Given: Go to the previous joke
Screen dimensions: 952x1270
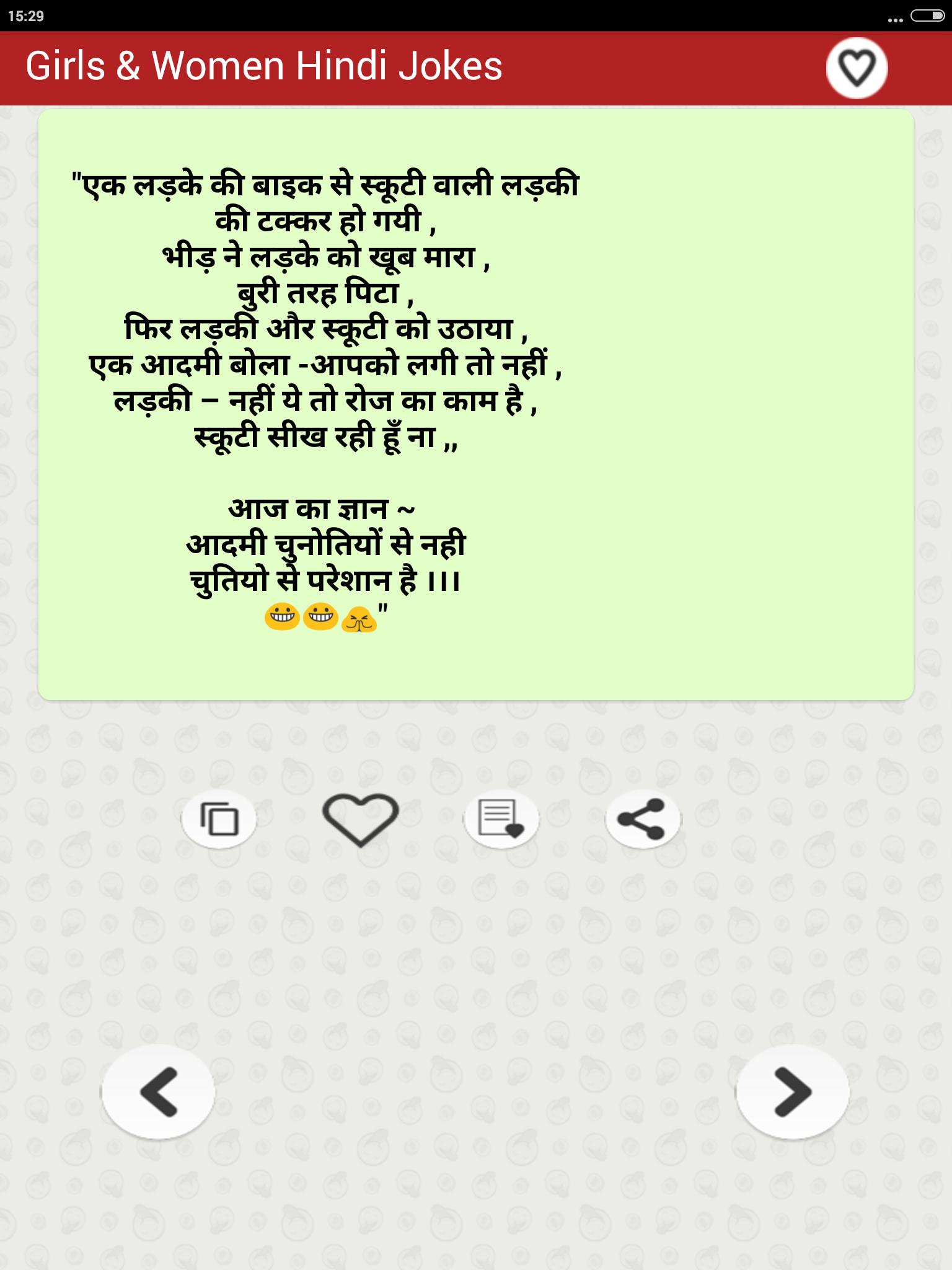Looking at the screenshot, I should tap(159, 1091).
